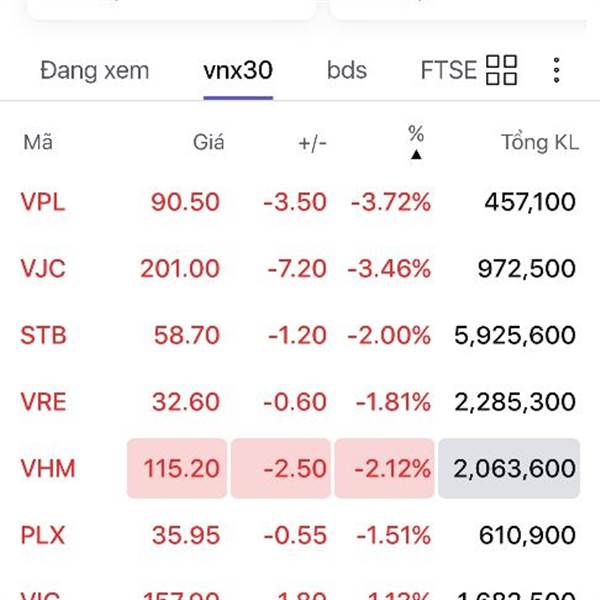Sort by the +/- column header
This screenshot has width=600, height=600.
312,142
